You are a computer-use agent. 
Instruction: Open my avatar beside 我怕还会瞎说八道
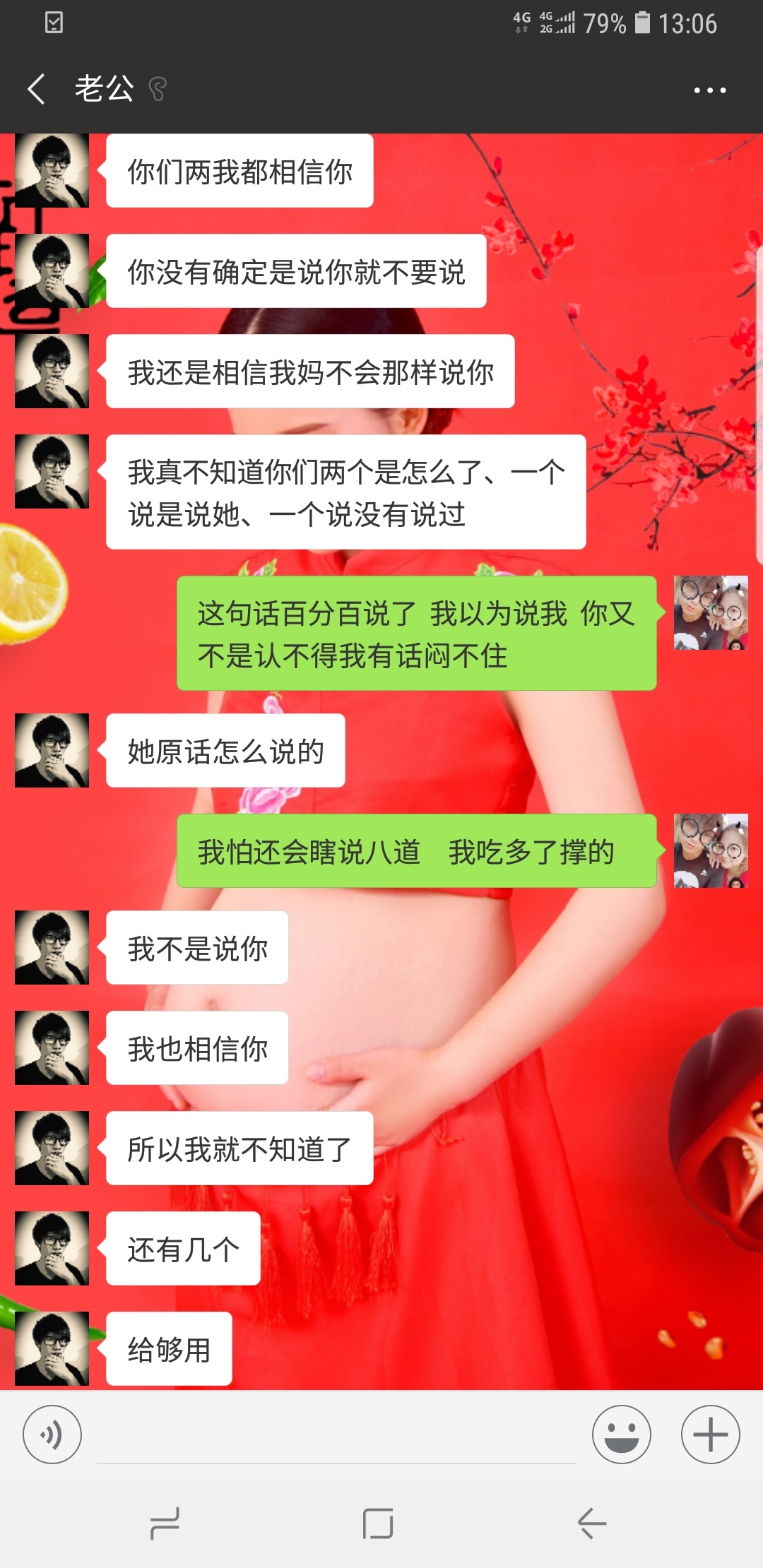coord(711,850)
